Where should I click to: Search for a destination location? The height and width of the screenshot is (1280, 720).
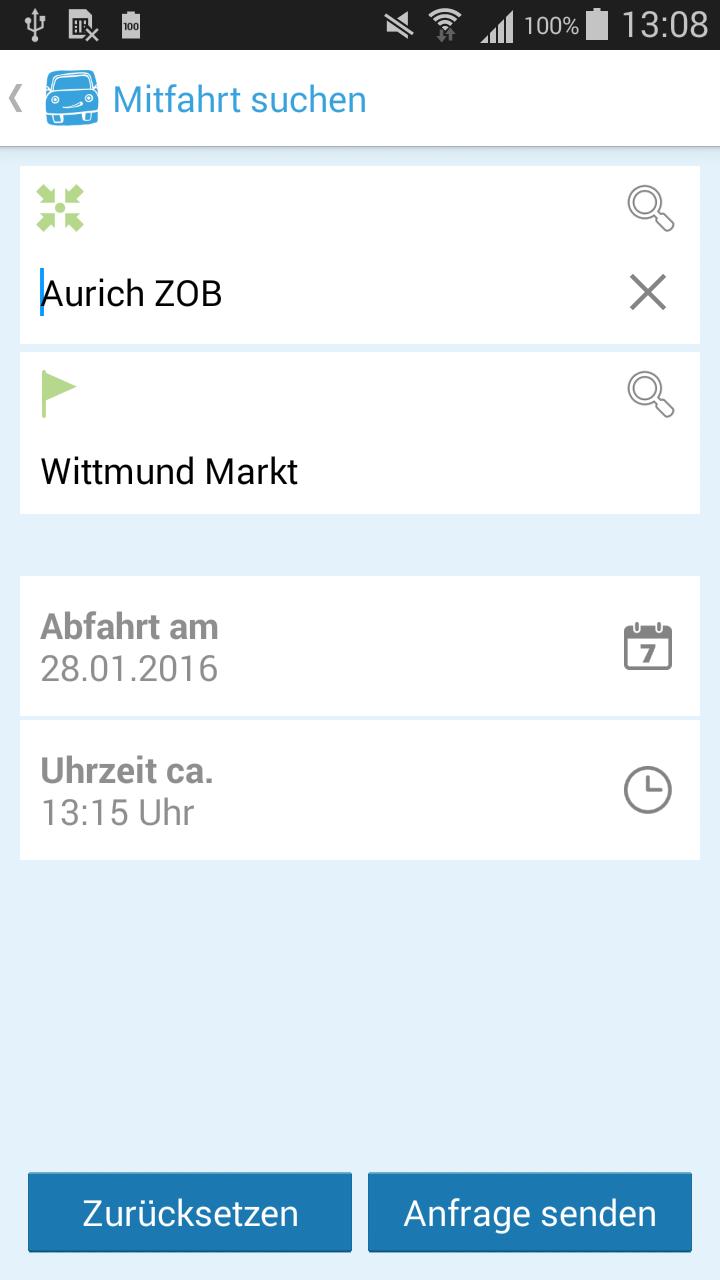click(x=650, y=394)
